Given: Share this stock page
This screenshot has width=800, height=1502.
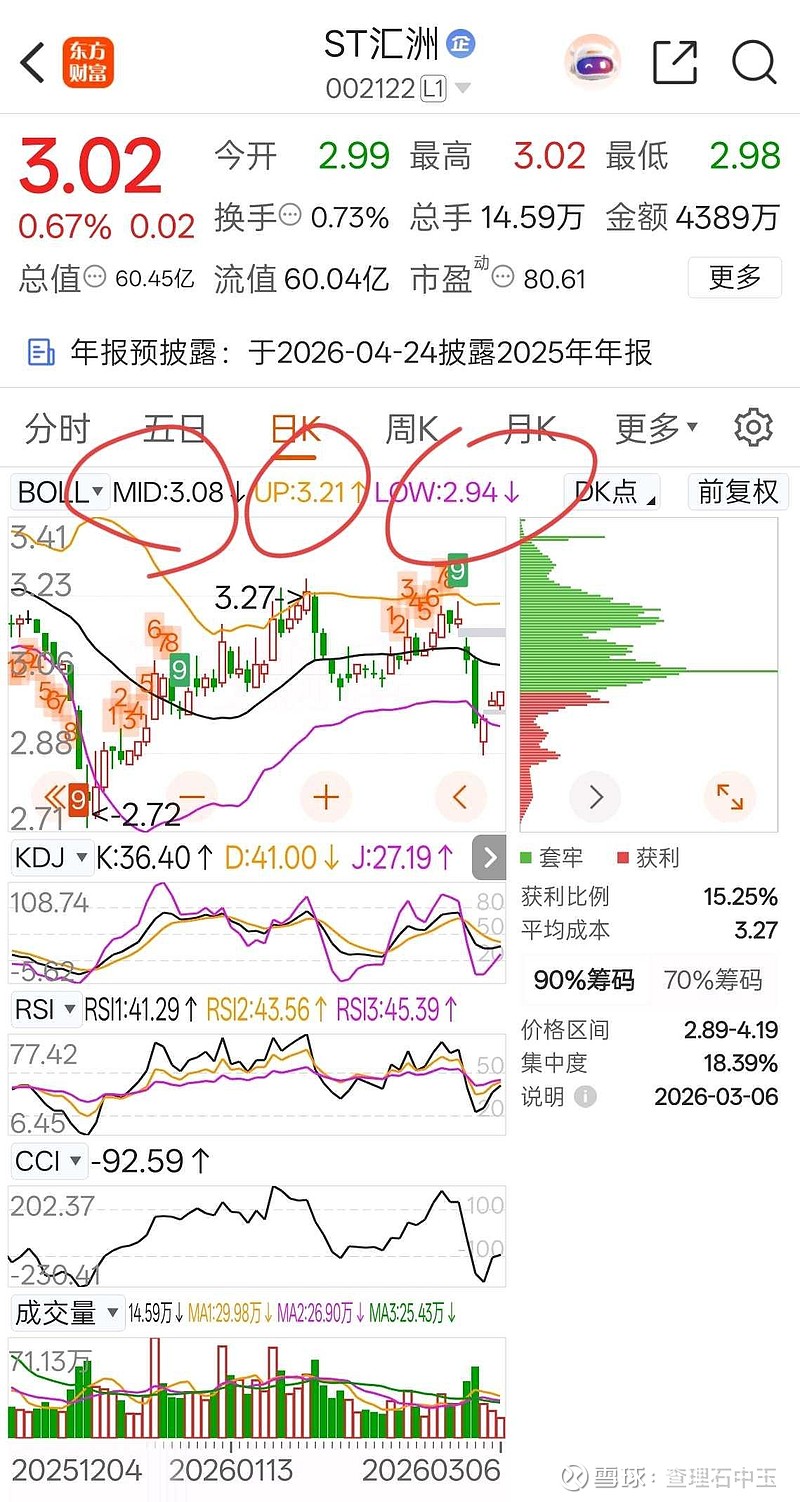Looking at the screenshot, I should (675, 62).
